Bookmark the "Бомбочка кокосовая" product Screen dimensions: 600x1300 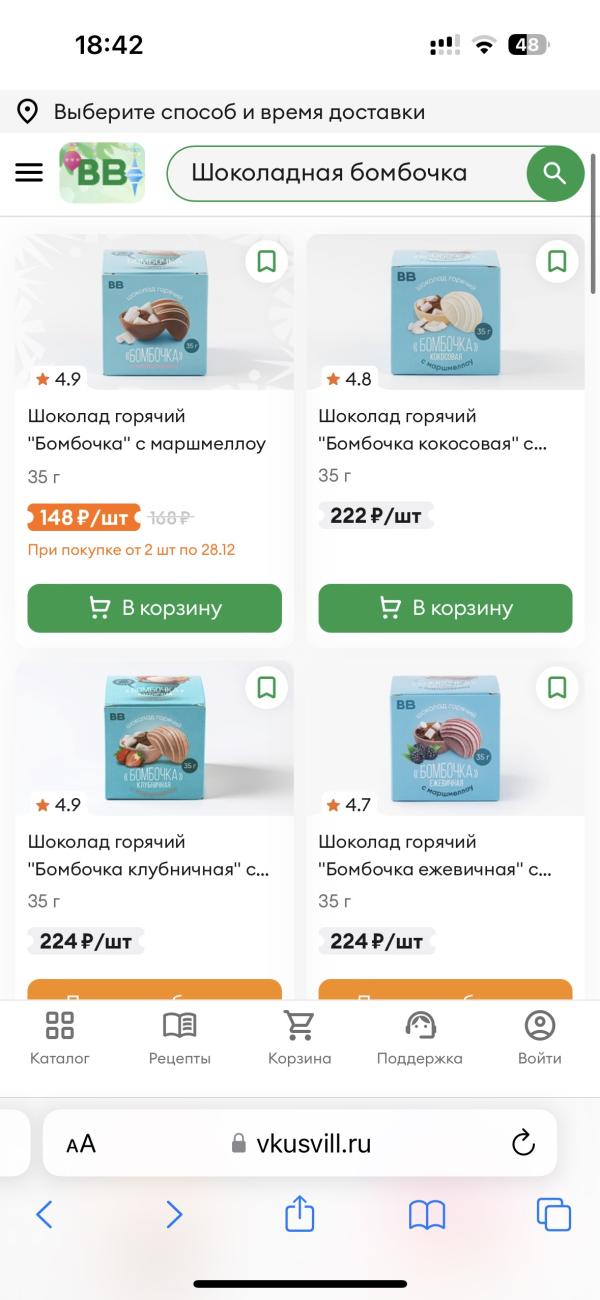point(557,261)
